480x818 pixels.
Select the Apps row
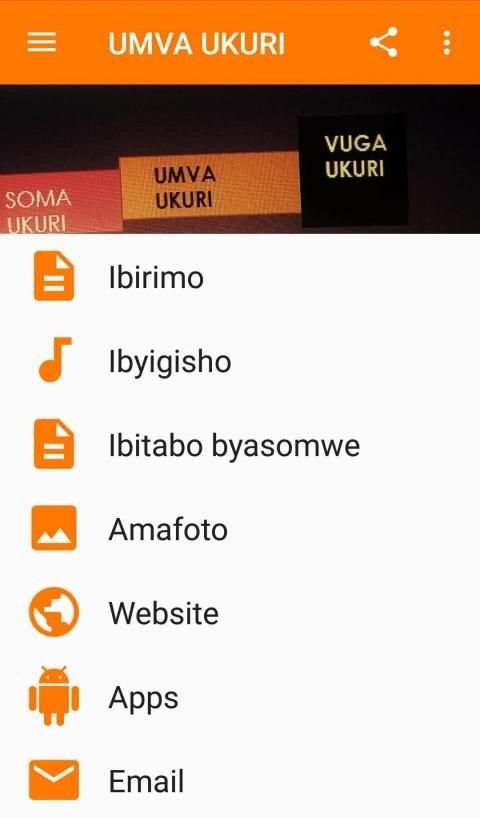(240, 697)
